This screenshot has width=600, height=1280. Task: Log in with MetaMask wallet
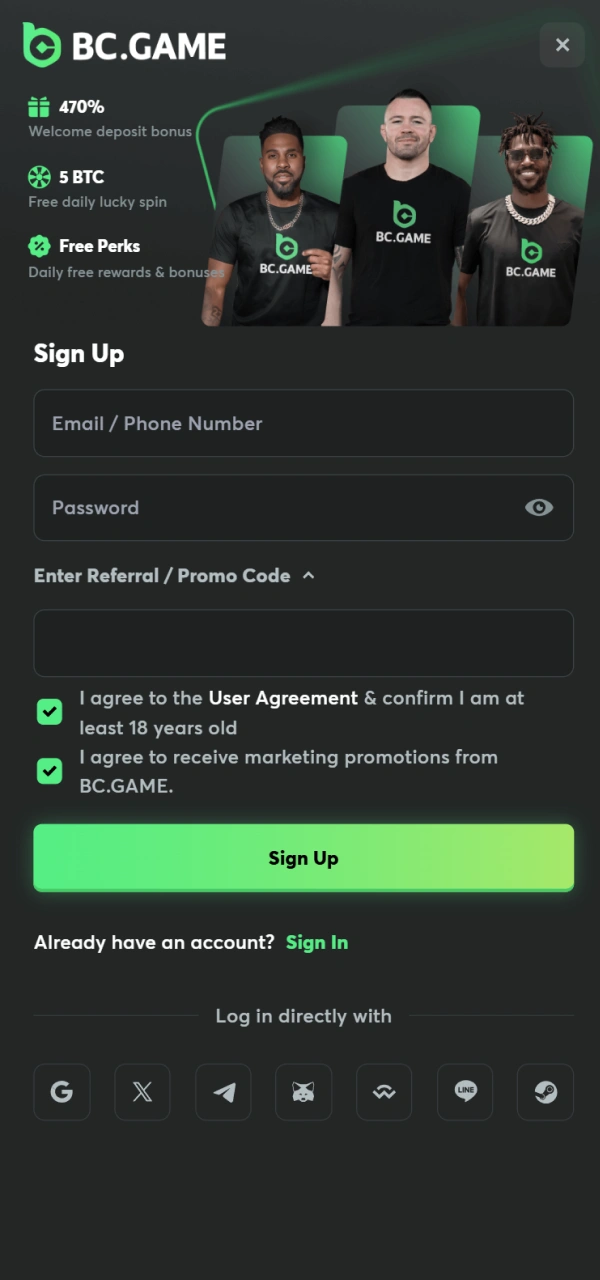tap(303, 1092)
